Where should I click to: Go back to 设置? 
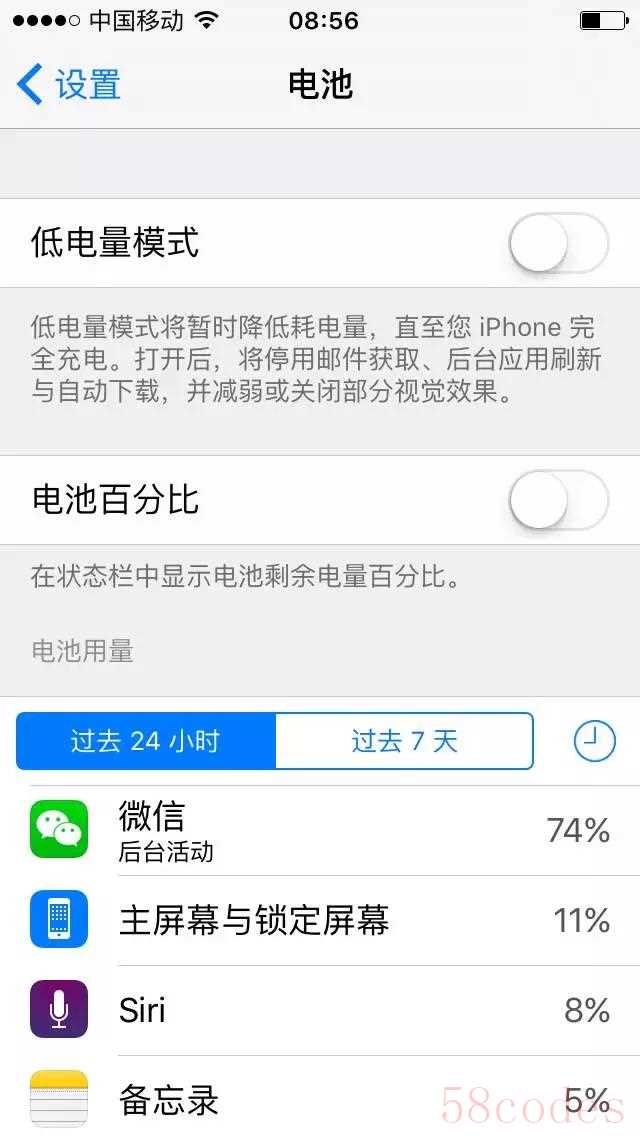tap(68, 84)
